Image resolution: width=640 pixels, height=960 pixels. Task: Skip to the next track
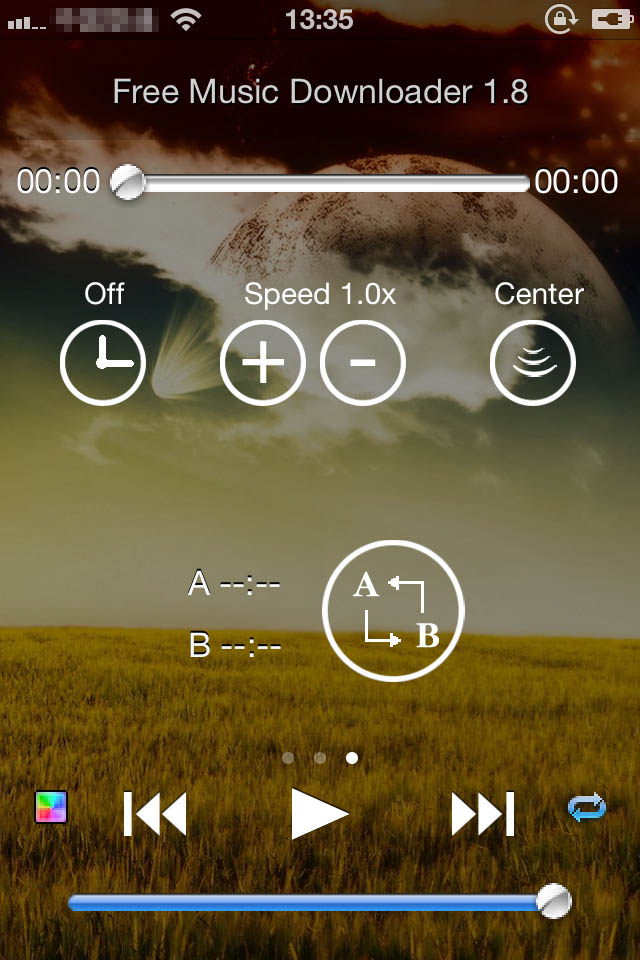click(483, 814)
